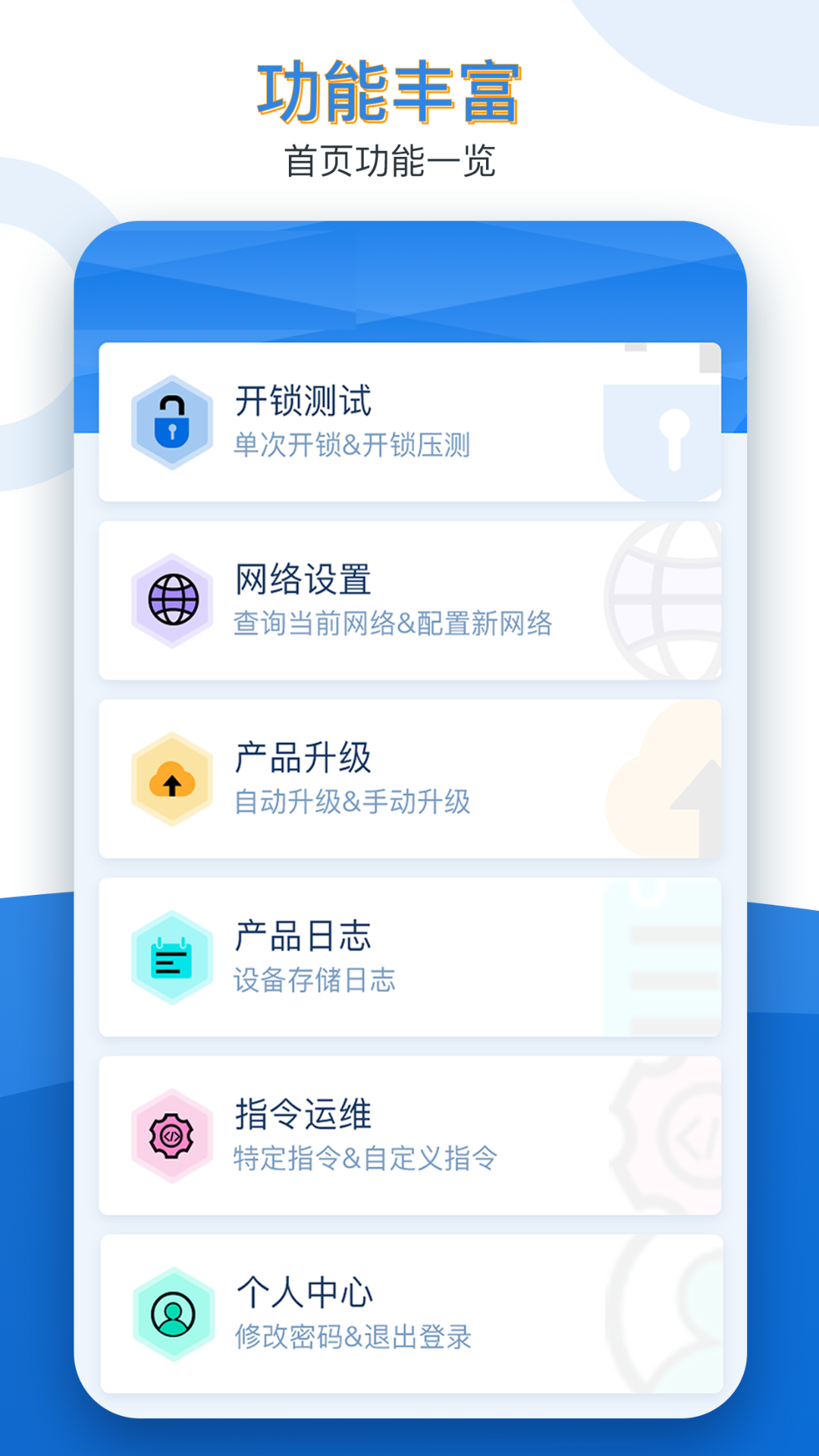Click the teal log notepad icon for 产品日志
819x1456 pixels.
pos(172,958)
